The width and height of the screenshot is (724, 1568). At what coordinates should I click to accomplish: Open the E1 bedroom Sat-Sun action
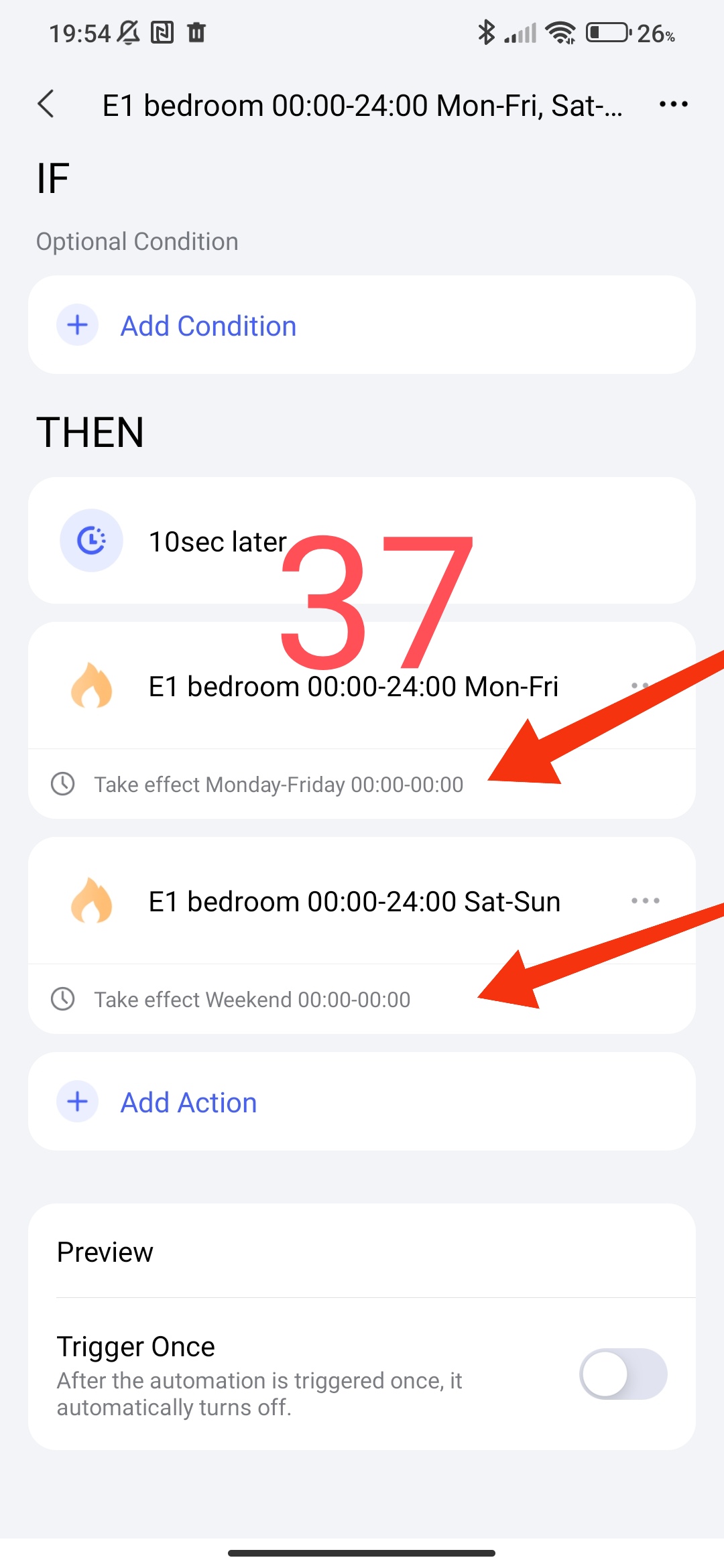[x=354, y=902]
